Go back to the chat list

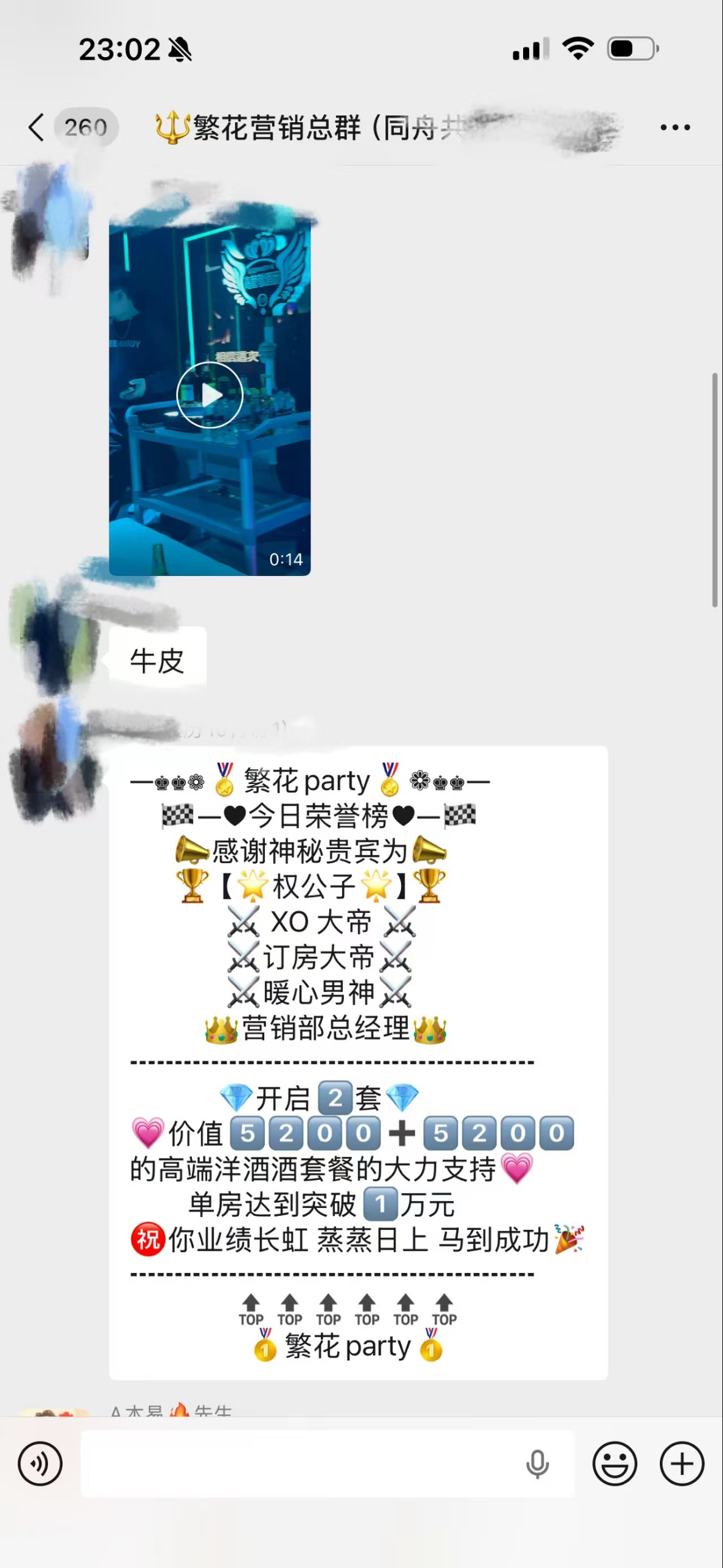tap(37, 128)
